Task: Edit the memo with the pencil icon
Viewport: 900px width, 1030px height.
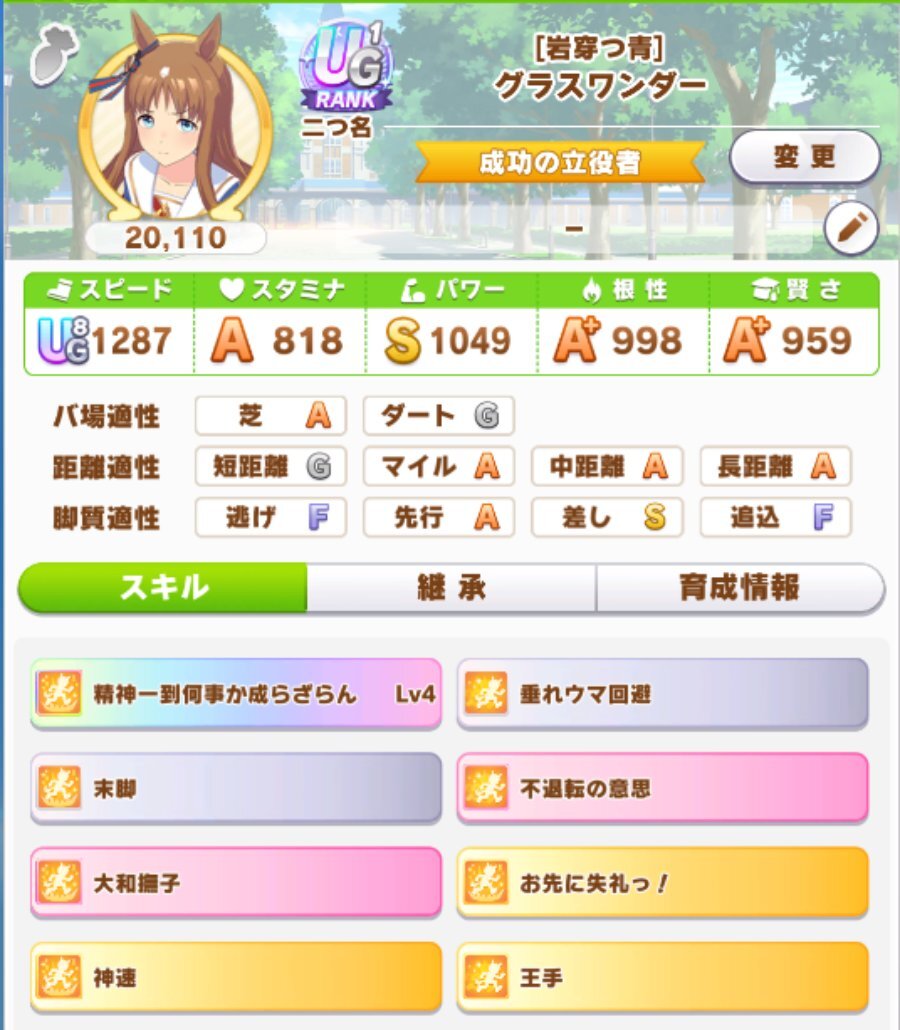Action: pyautogui.click(x=850, y=230)
